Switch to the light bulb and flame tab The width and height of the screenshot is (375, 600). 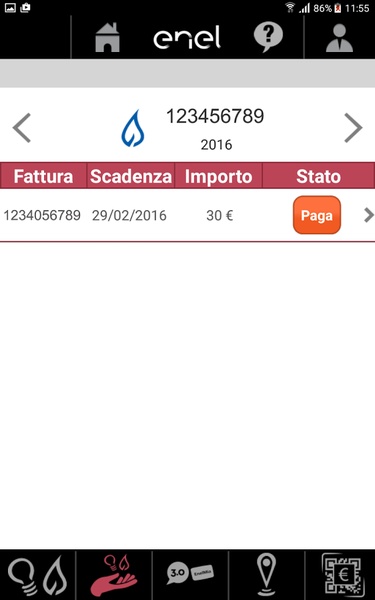coord(38,575)
